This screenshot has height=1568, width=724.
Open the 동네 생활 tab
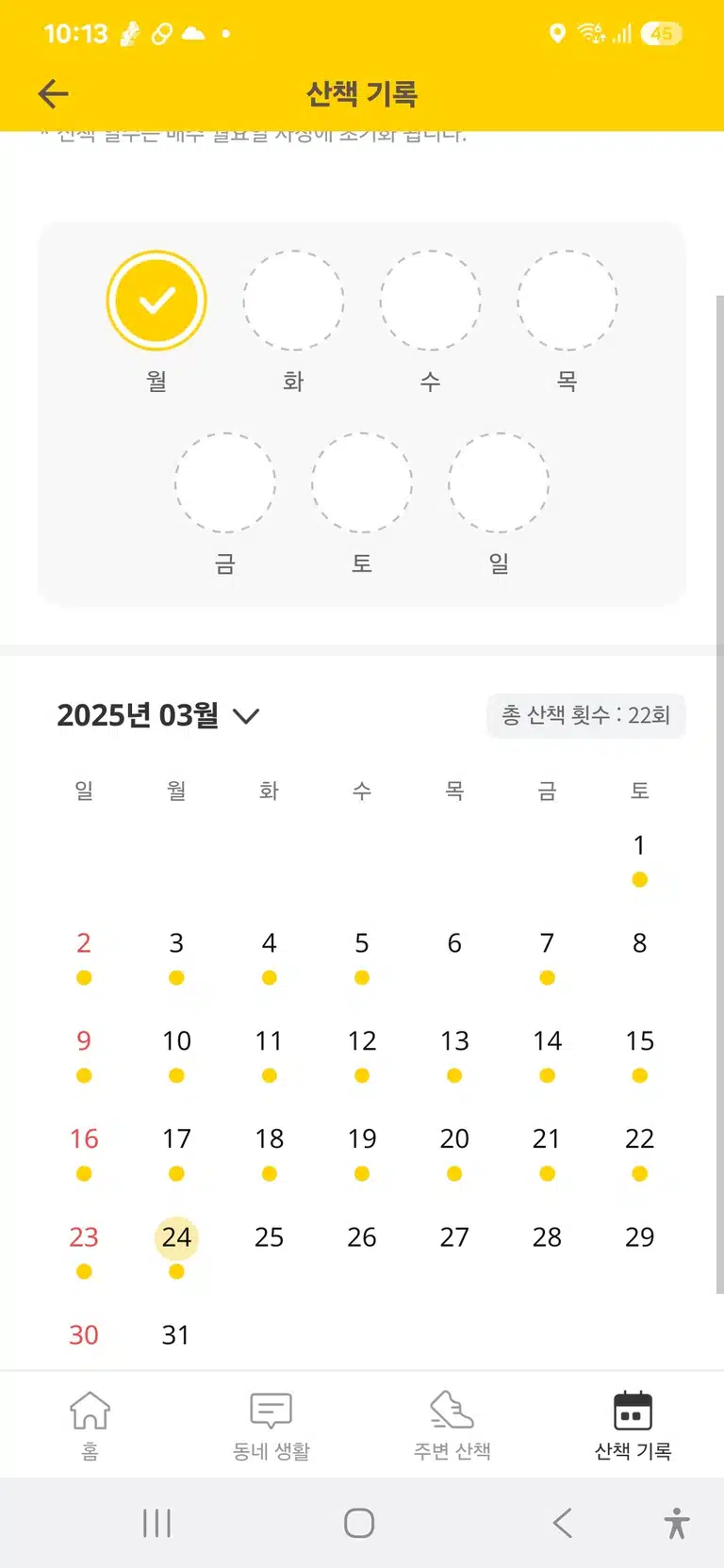(271, 1425)
